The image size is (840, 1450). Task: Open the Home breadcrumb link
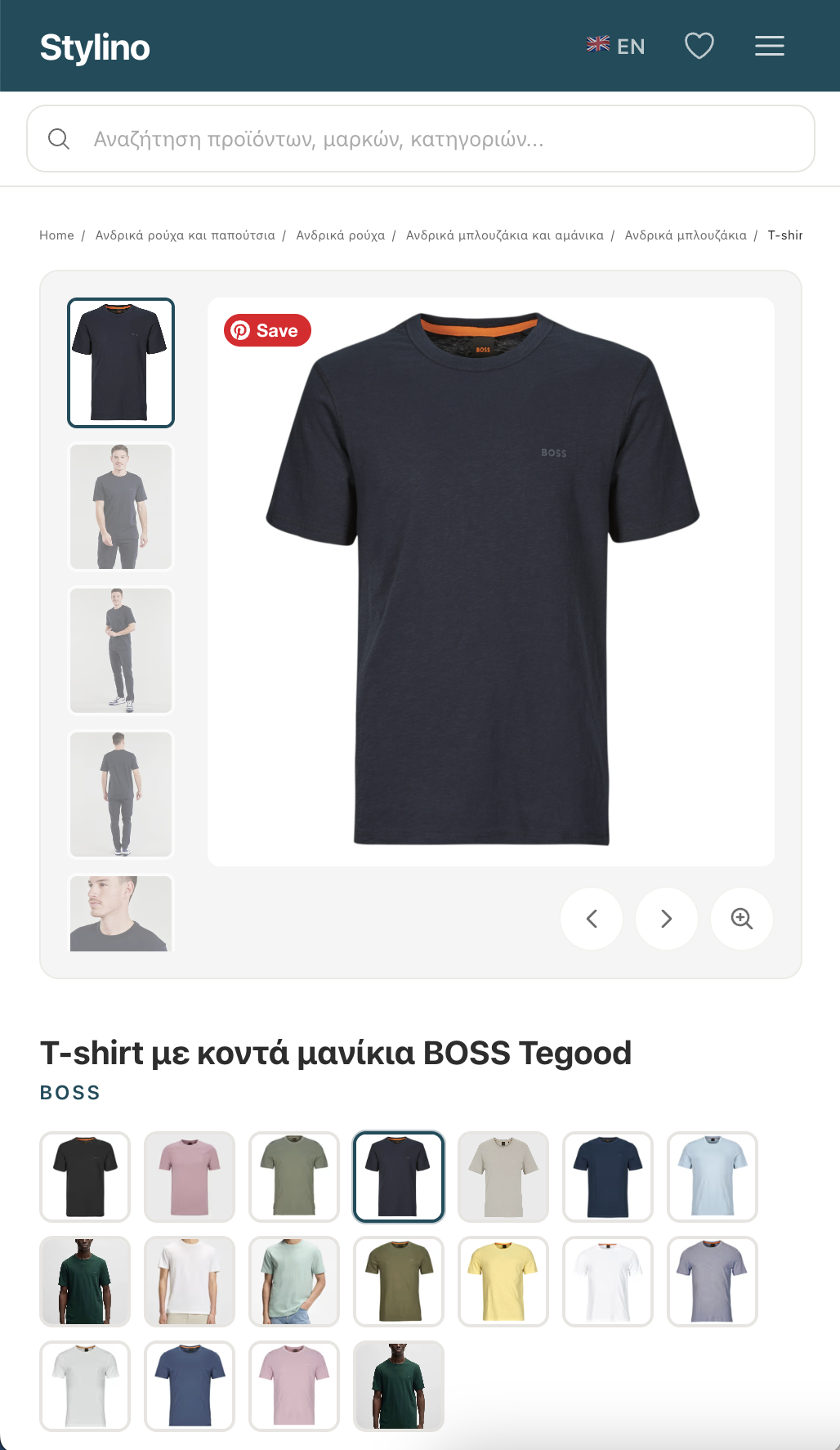pyautogui.click(x=56, y=235)
